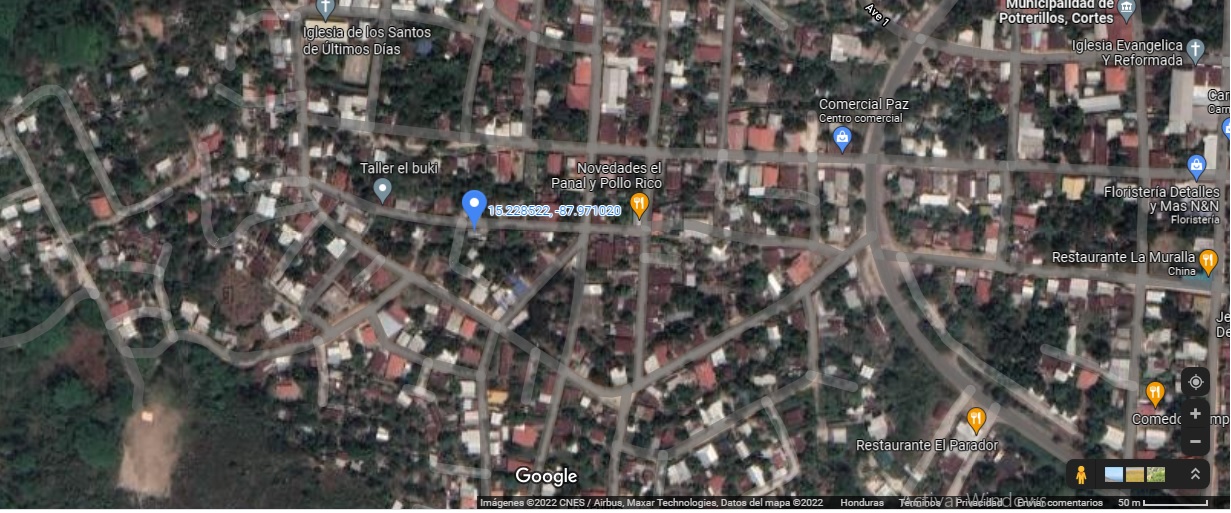This screenshot has height=513, width=1231.
Task: Open the Restaurante La Muralla marker
Action: coord(1207,262)
